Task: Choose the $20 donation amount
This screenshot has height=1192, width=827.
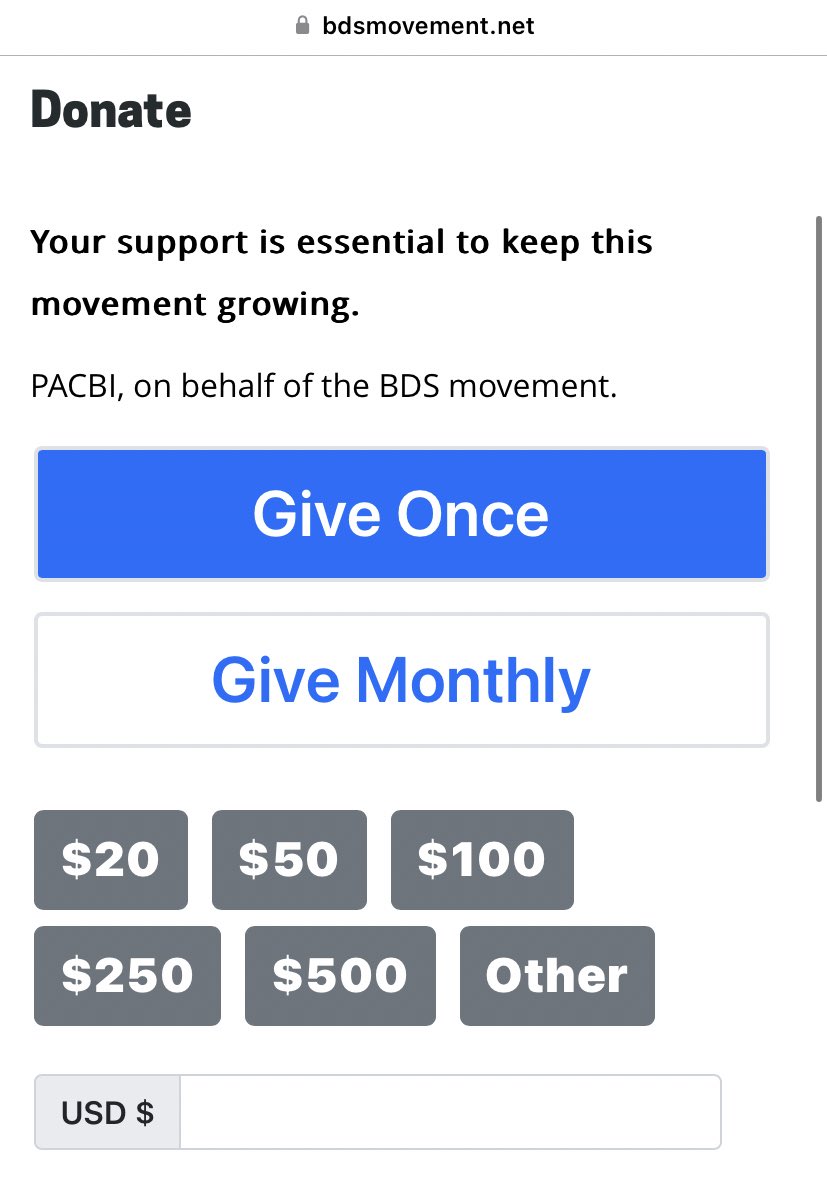Action: pos(111,860)
